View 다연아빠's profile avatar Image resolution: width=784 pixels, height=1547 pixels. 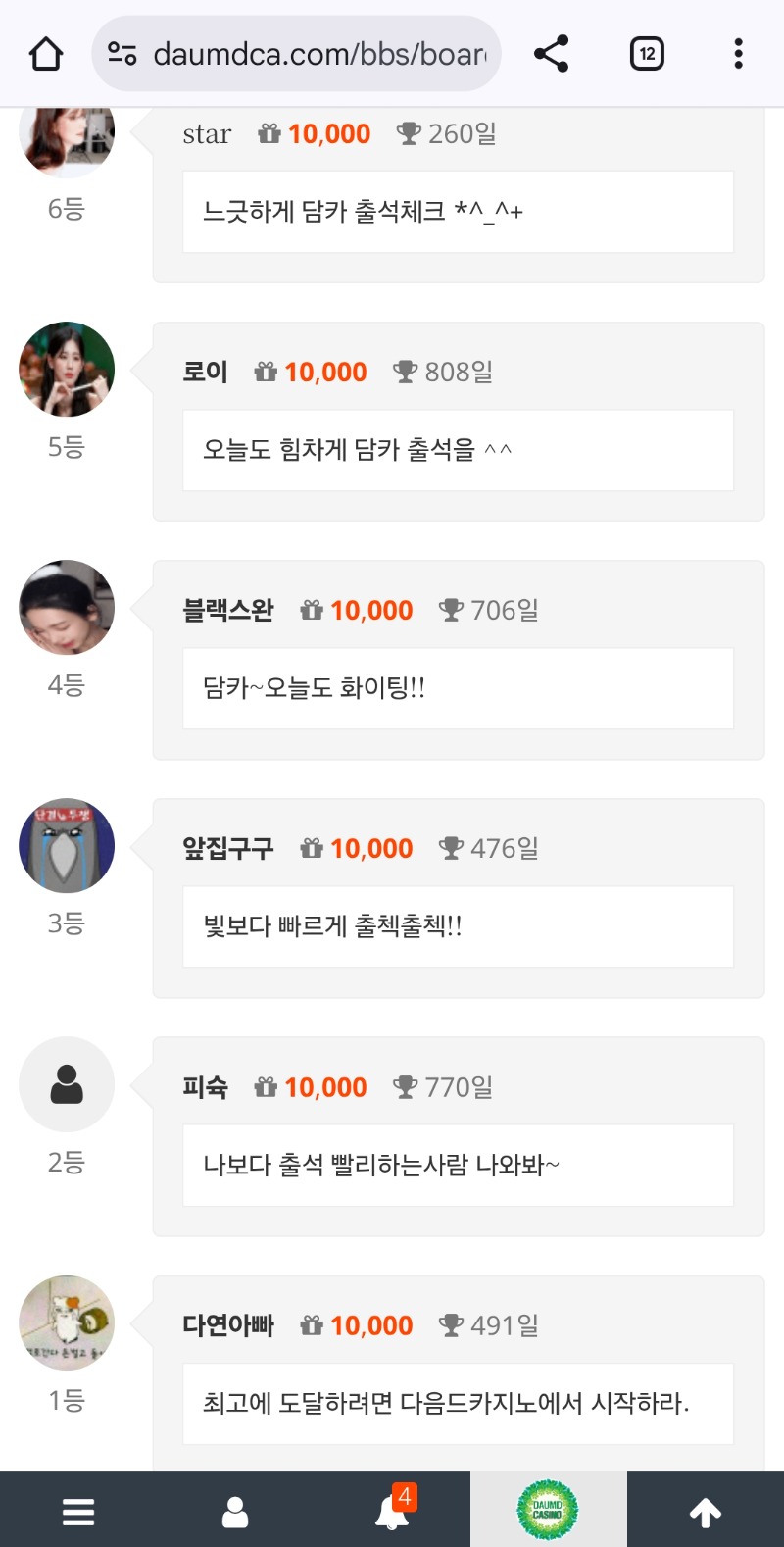click(67, 1323)
